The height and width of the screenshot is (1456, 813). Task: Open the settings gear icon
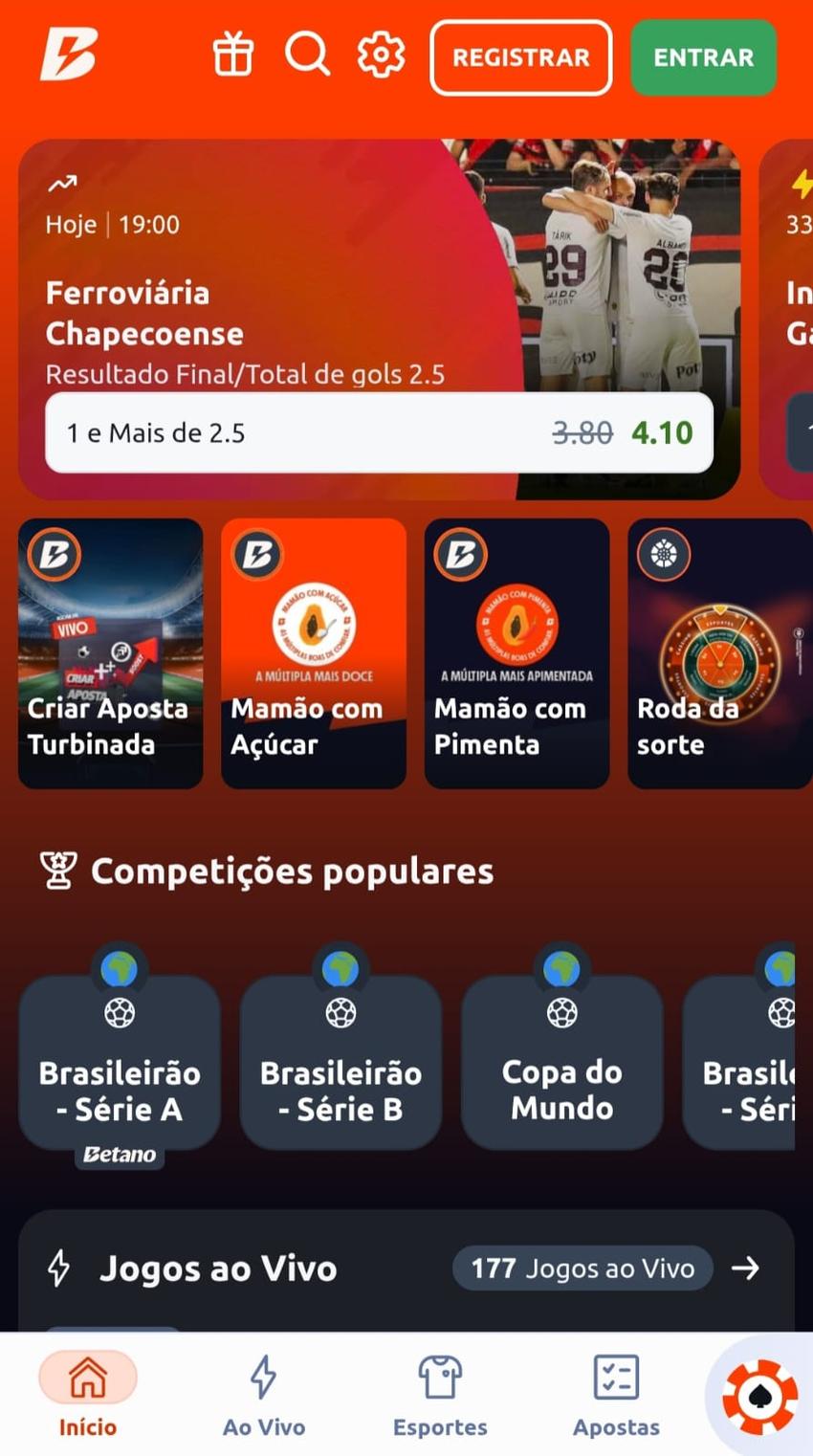click(380, 55)
